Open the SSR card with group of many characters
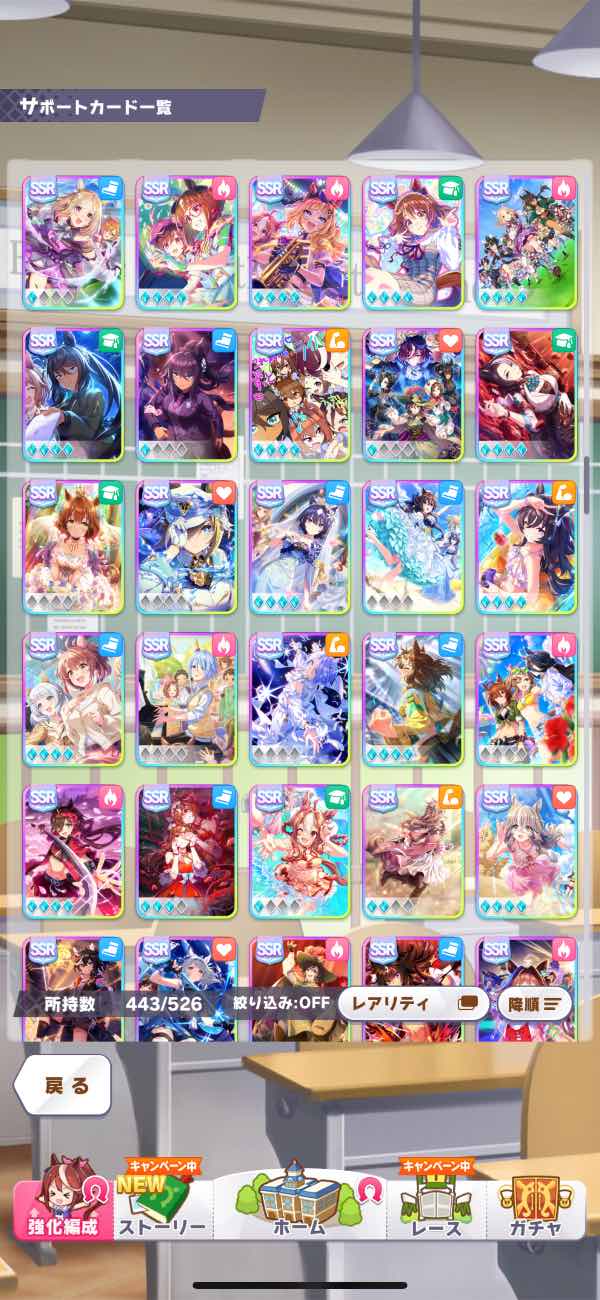 click(526, 243)
